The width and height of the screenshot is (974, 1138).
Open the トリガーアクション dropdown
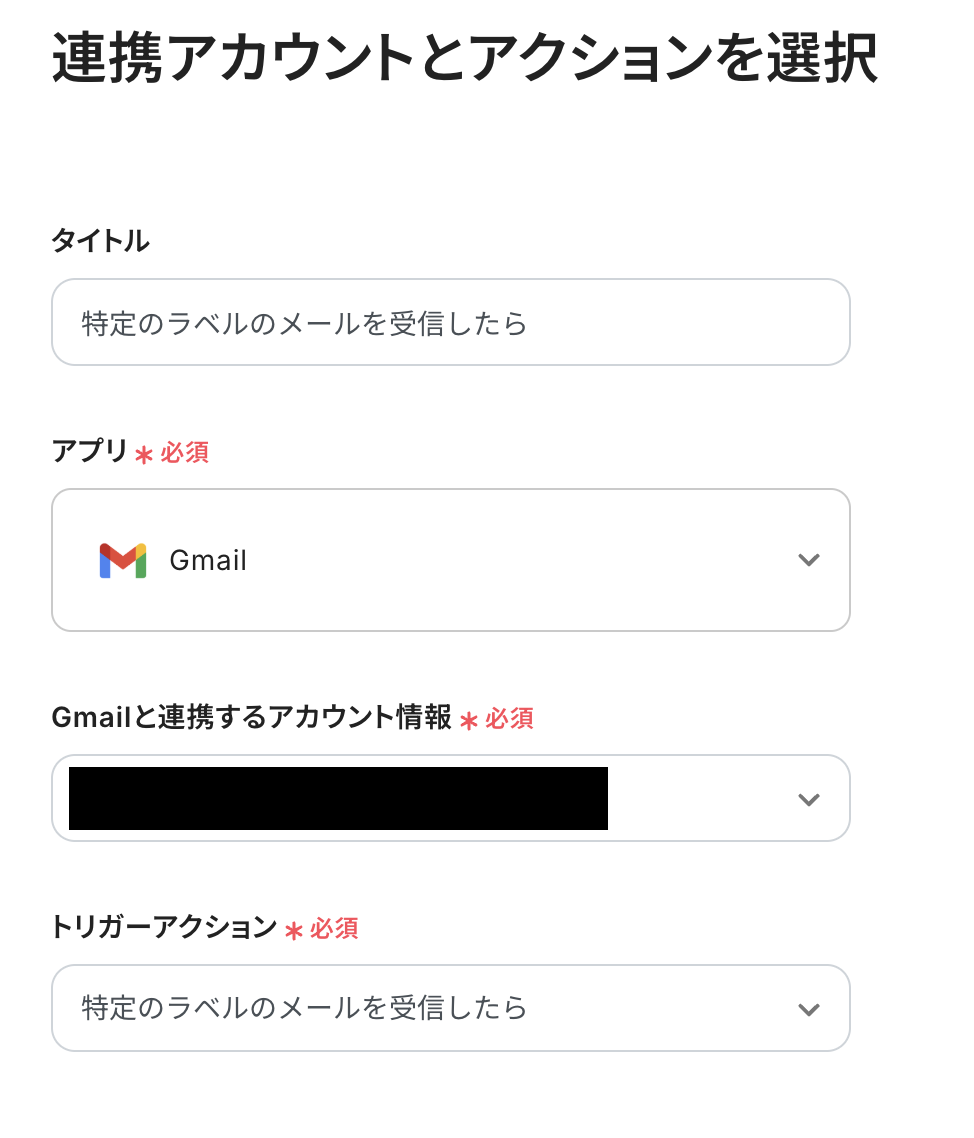(x=450, y=1008)
